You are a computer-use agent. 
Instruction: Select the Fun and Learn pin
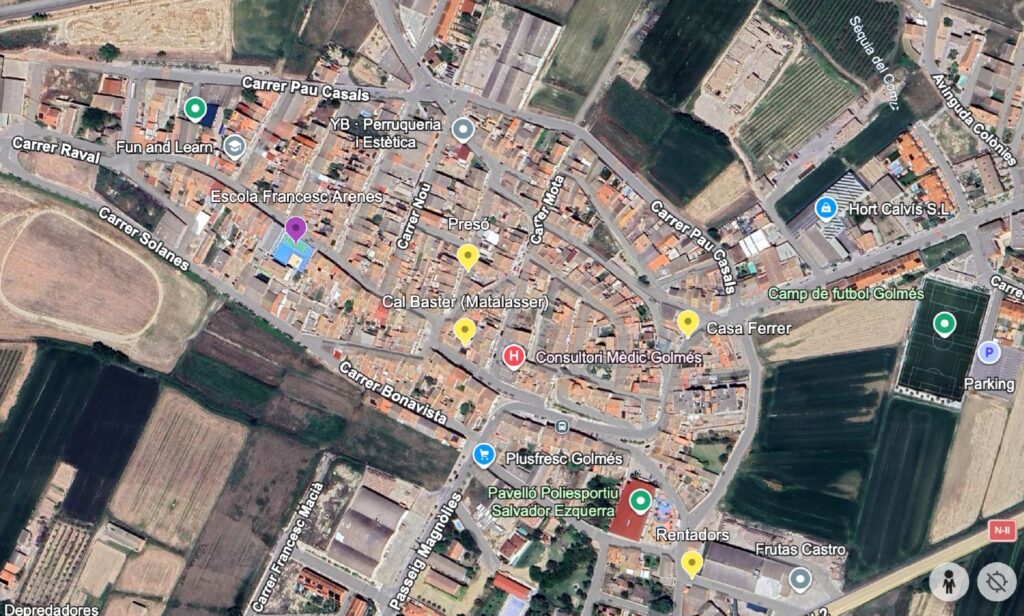[235, 147]
